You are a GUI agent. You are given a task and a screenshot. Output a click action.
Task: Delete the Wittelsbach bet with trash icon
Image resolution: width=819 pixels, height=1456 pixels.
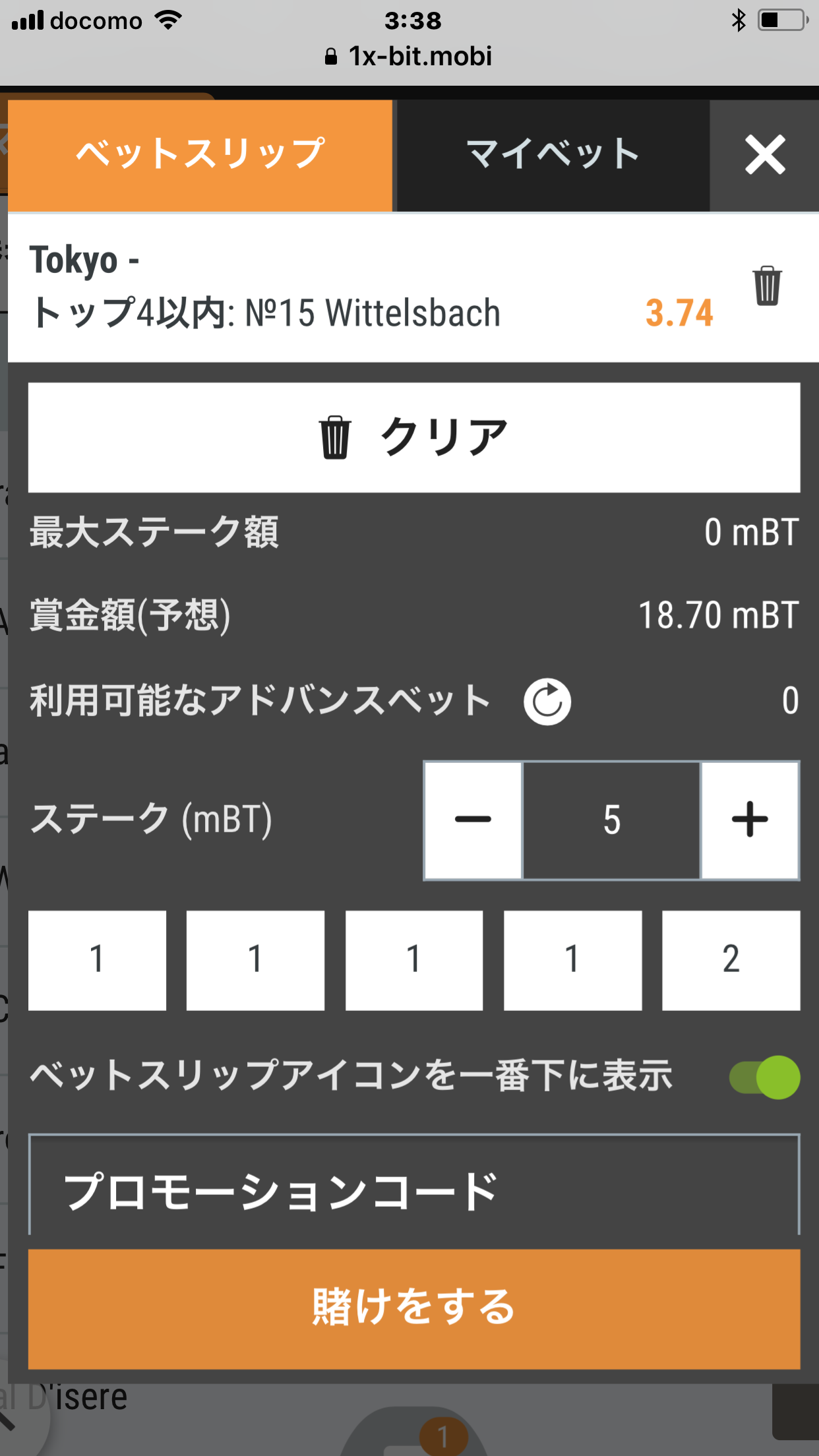click(x=767, y=286)
